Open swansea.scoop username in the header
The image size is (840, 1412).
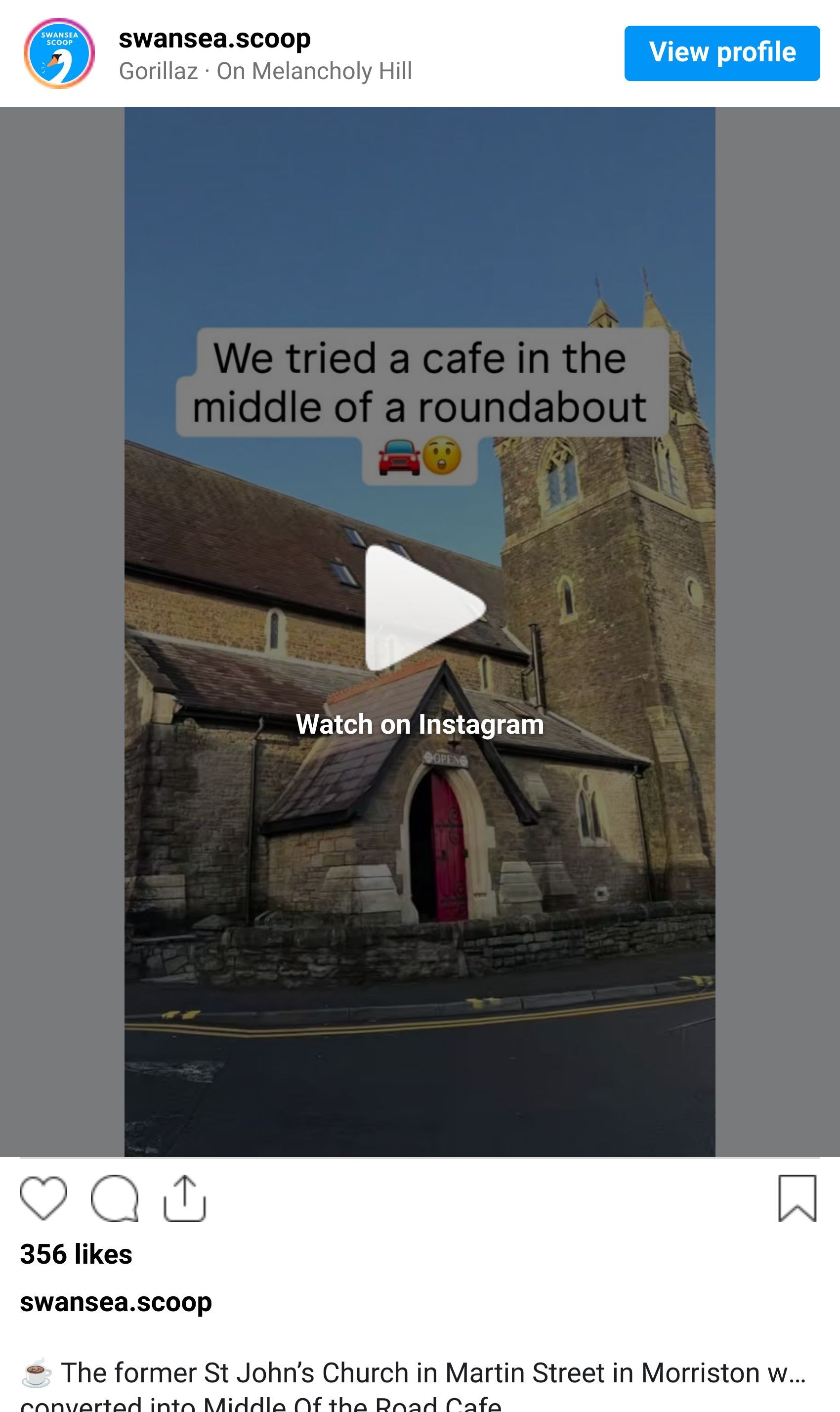point(214,39)
